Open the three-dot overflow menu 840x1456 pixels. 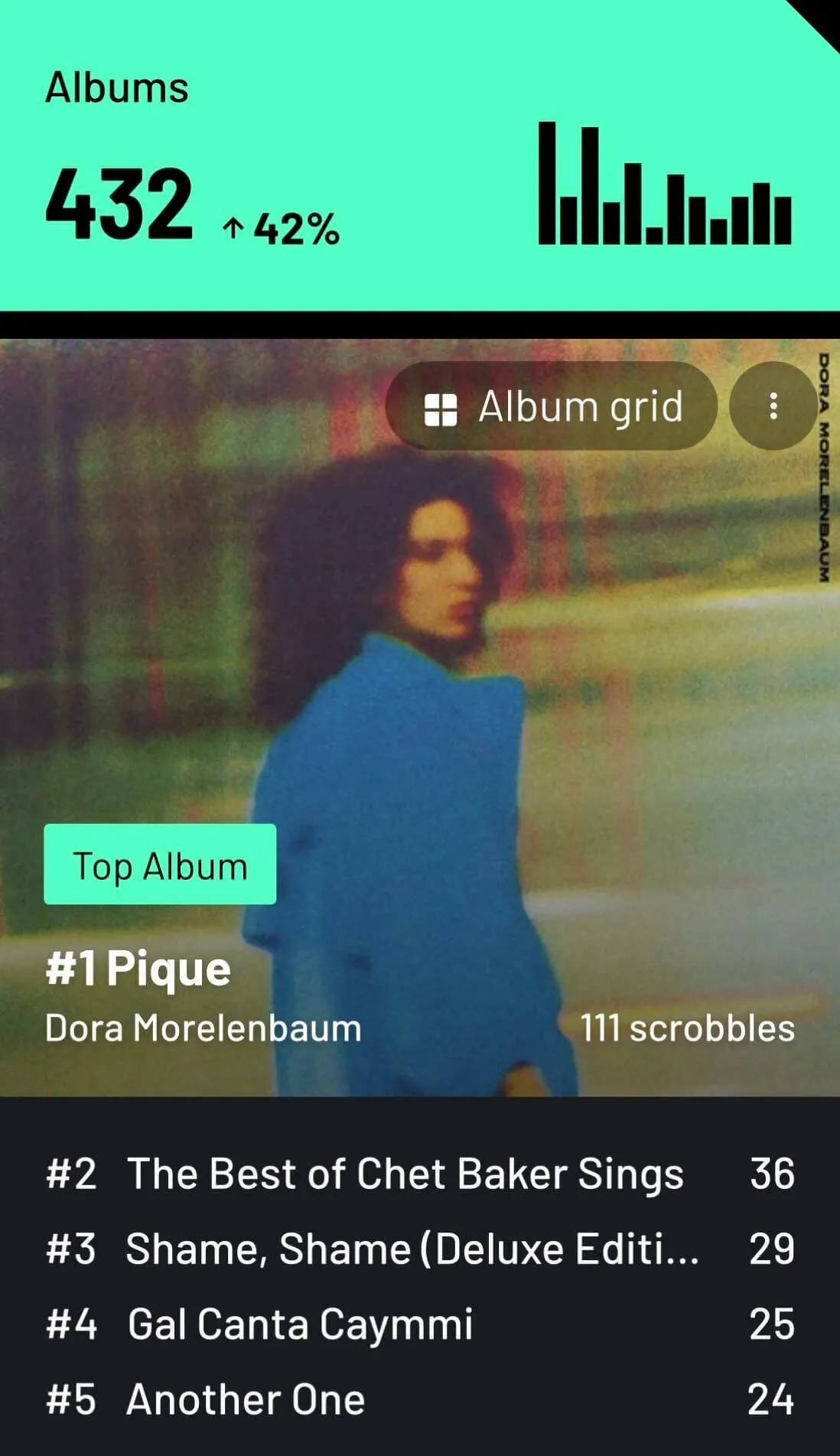pyautogui.click(x=773, y=406)
